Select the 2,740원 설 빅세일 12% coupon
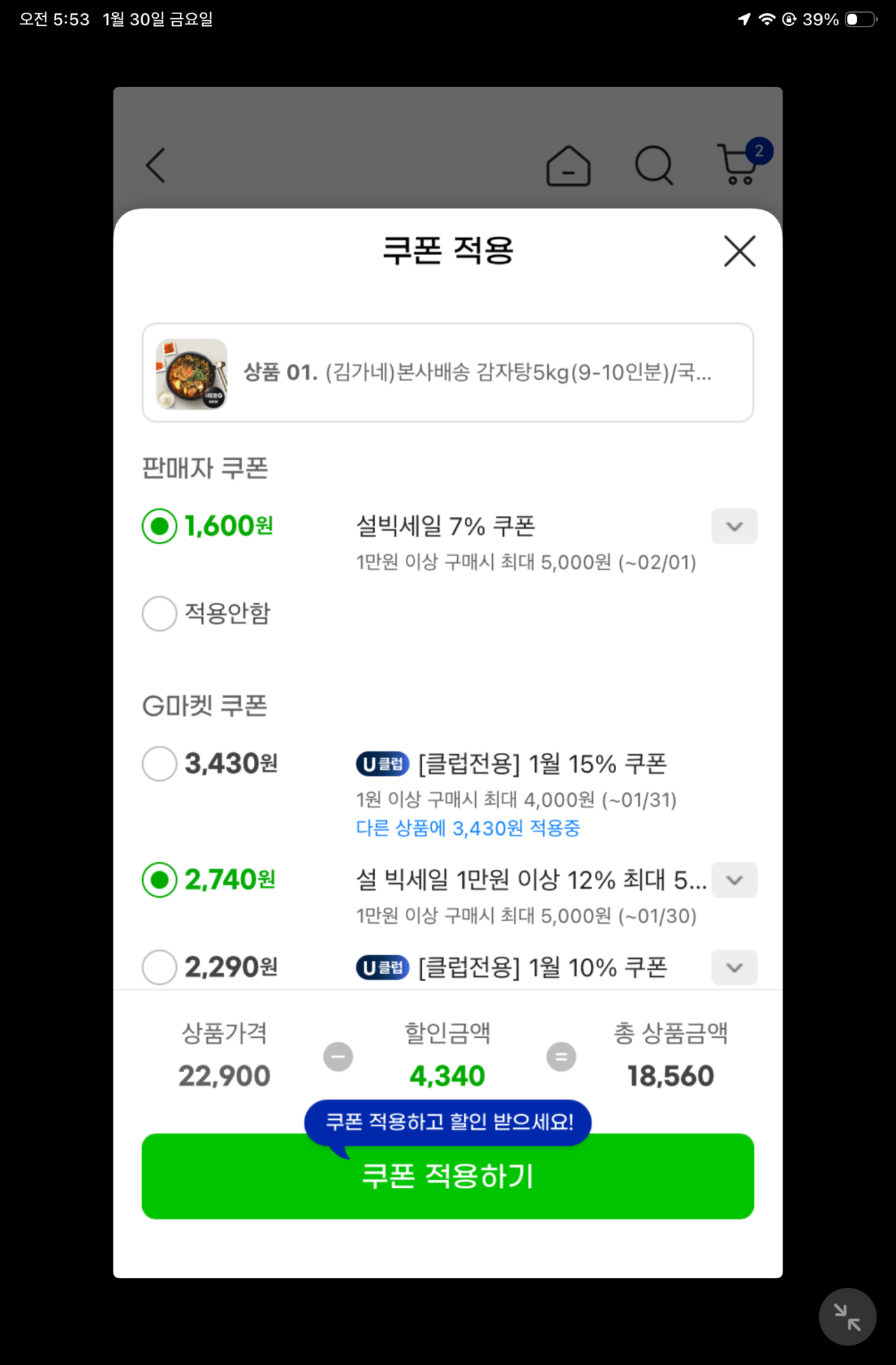Image resolution: width=896 pixels, height=1365 pixels. (160, 880)
